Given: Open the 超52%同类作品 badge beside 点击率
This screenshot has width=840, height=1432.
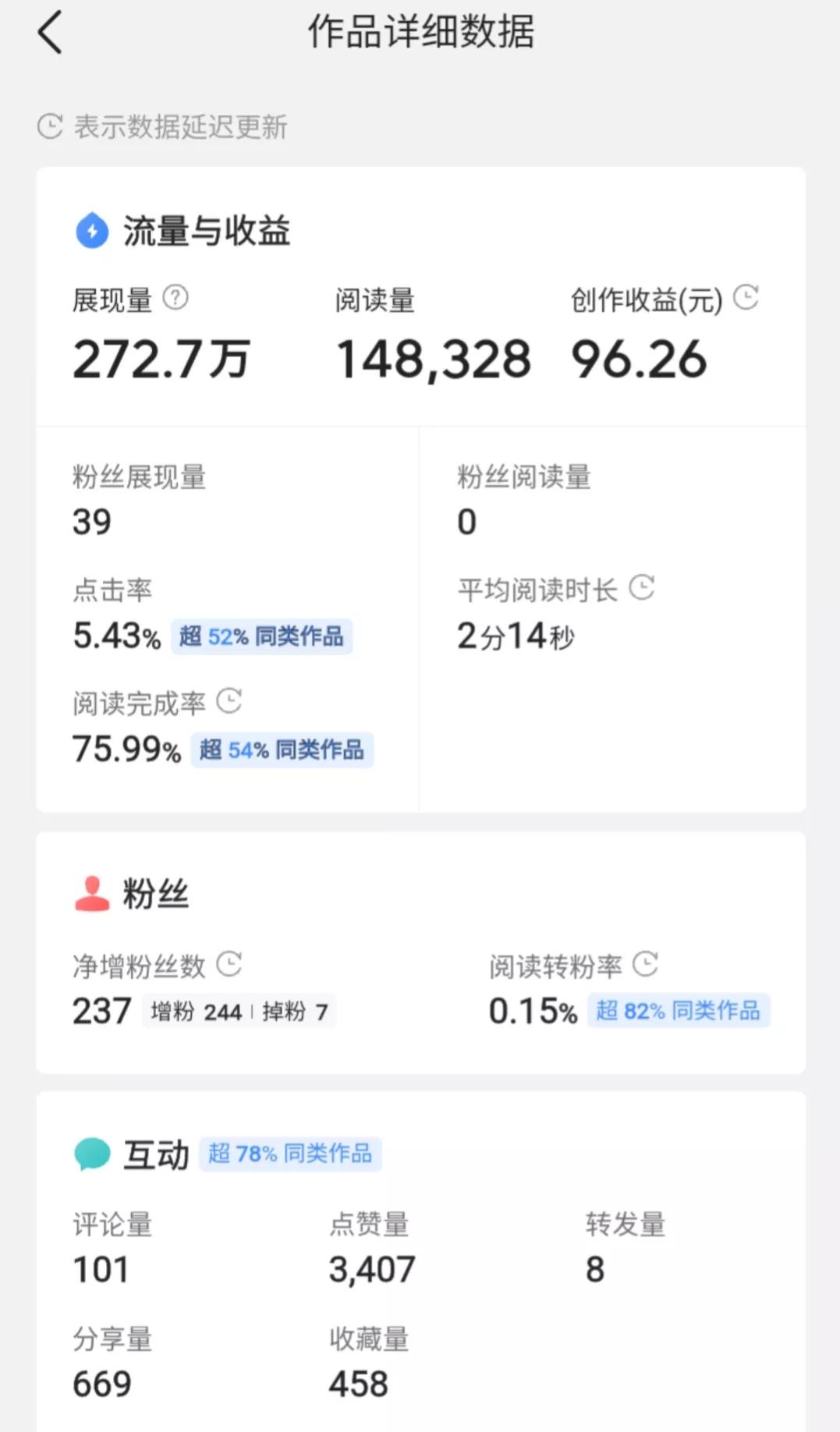Looking at the screenshot, I should (x=262, y=637).
